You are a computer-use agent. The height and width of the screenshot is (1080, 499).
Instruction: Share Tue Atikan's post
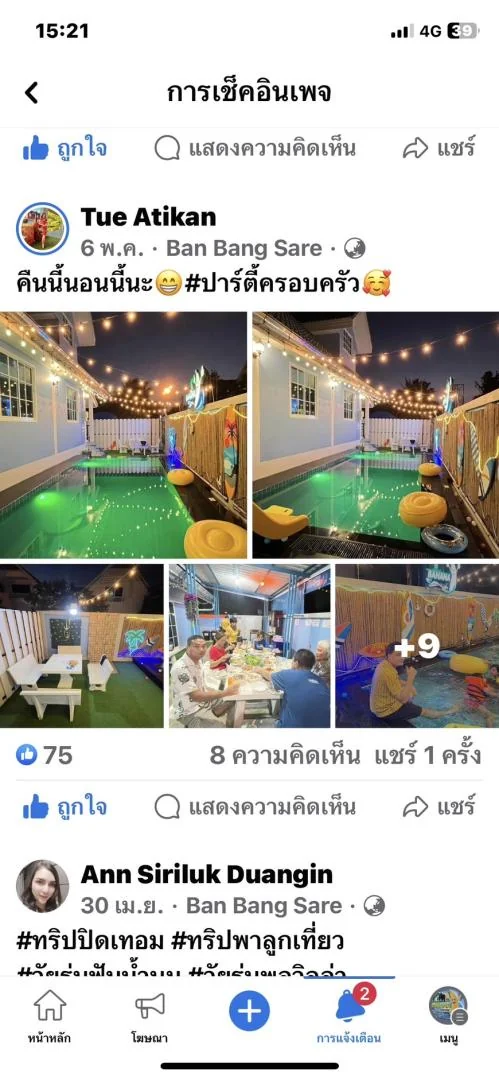(439, 807)
